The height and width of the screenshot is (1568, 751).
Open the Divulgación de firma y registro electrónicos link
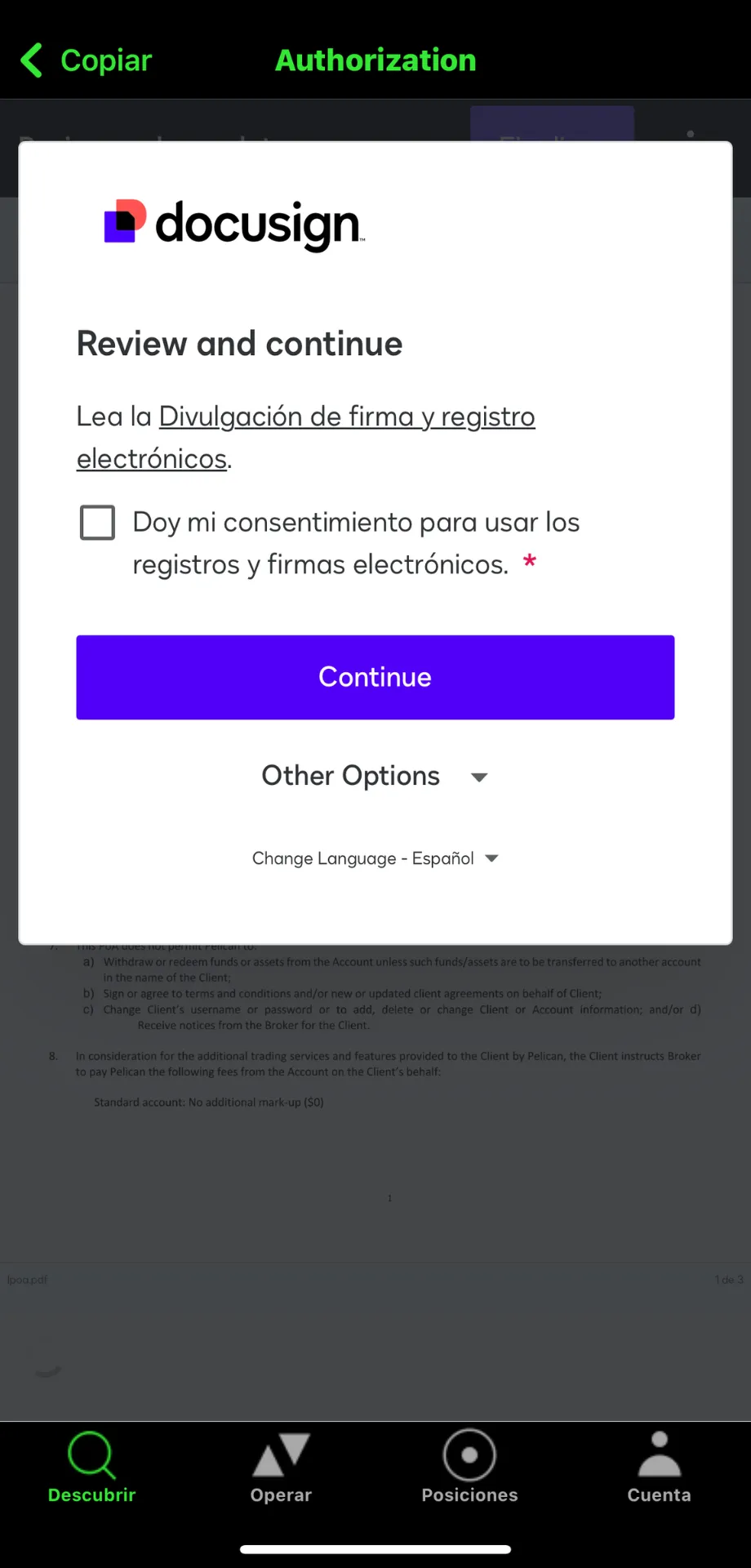pyautogui.click(x=306, y=437)
